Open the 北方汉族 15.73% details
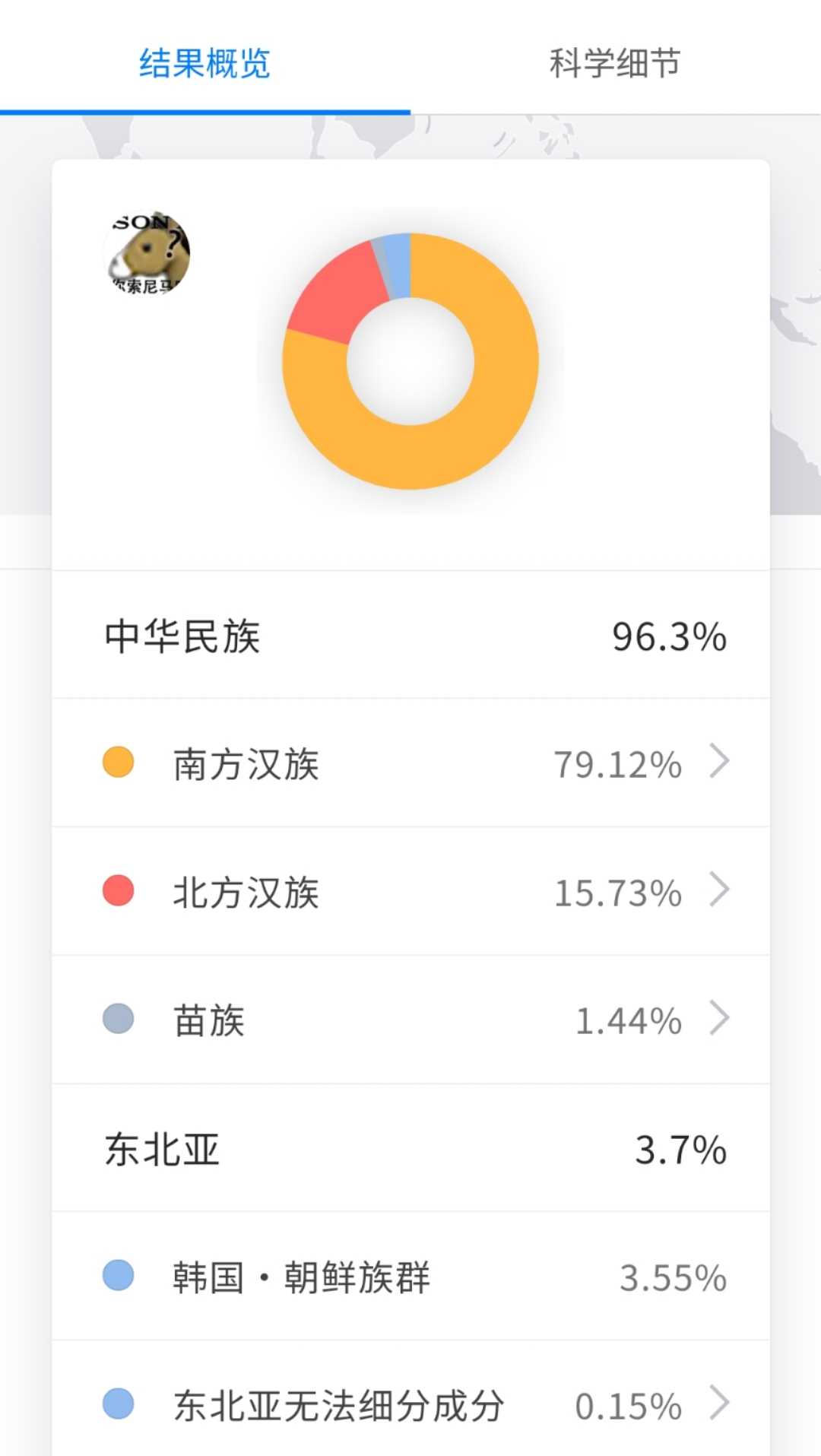Viewport: 821px width, 1456px height. [410, 891]
